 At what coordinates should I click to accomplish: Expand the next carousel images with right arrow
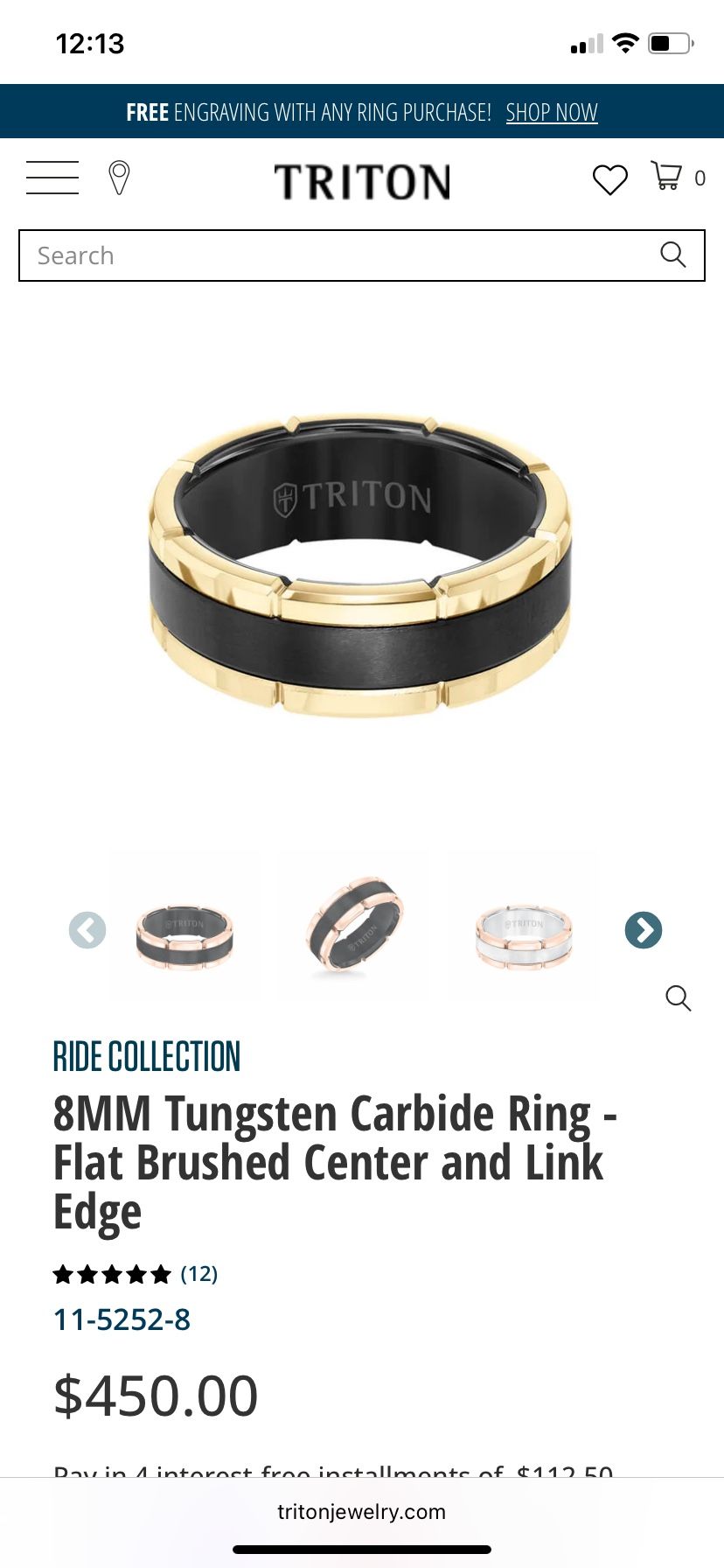[x=643, y=930]
